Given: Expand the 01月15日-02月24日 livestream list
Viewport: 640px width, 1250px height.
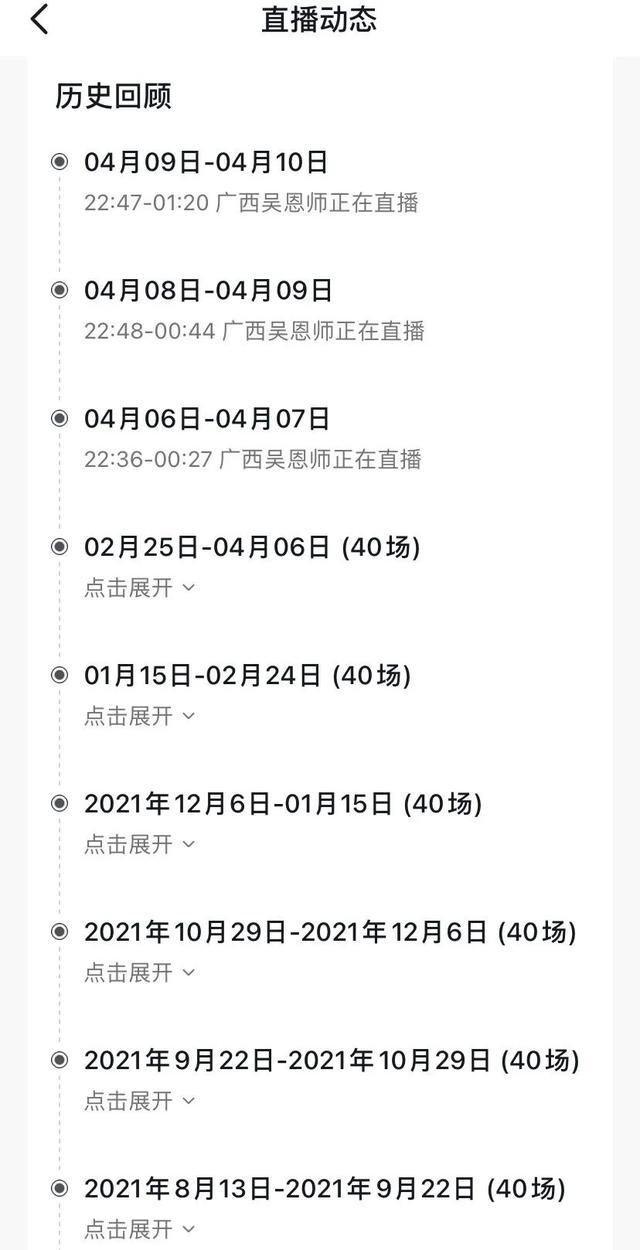Looking at the screenshot, I should pyautogui.click(x=139, y=716).
